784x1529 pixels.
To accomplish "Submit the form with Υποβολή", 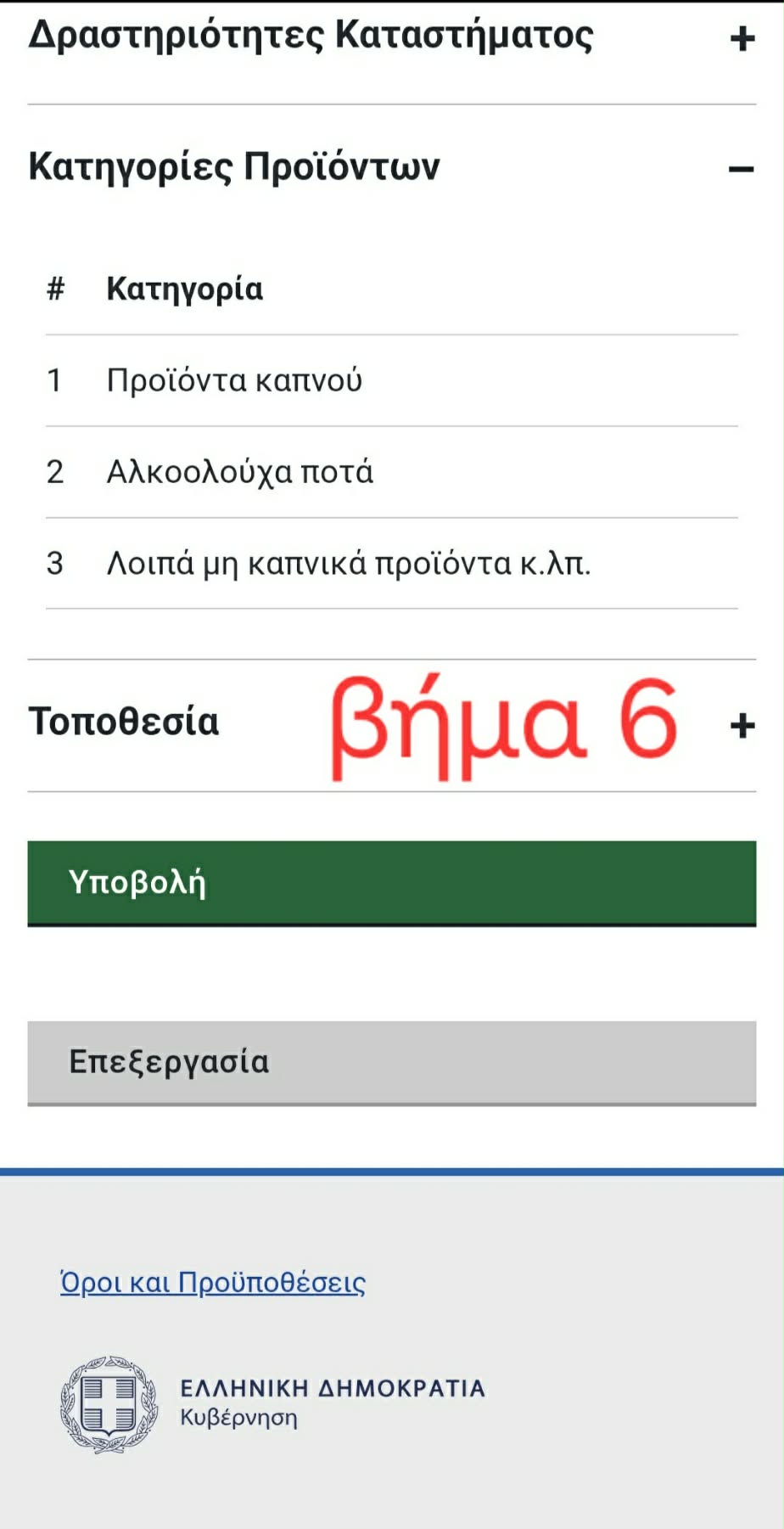I will tap(391, 883).
